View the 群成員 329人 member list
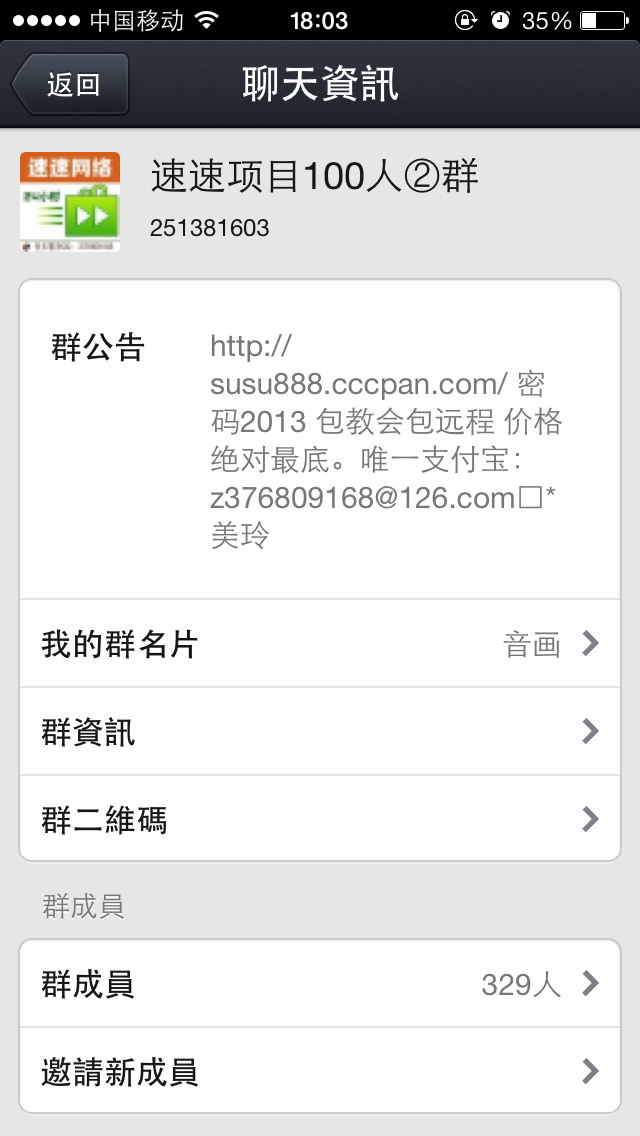 click(320, 984)
